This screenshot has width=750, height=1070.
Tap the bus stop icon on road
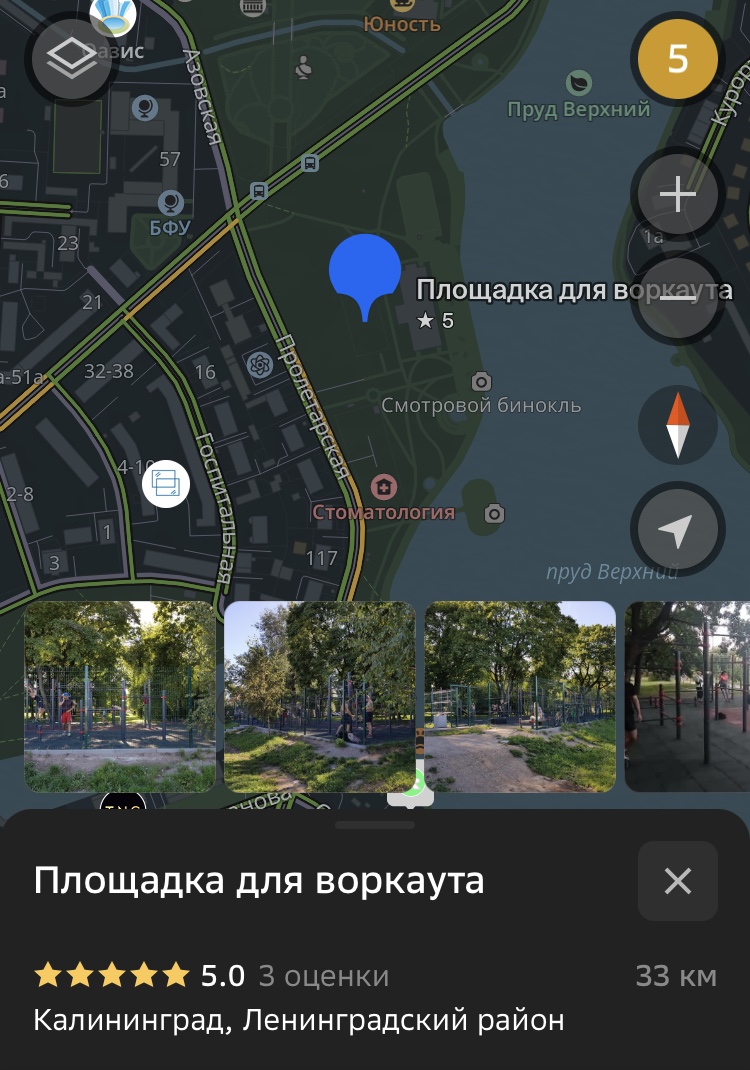coord(311,163)
